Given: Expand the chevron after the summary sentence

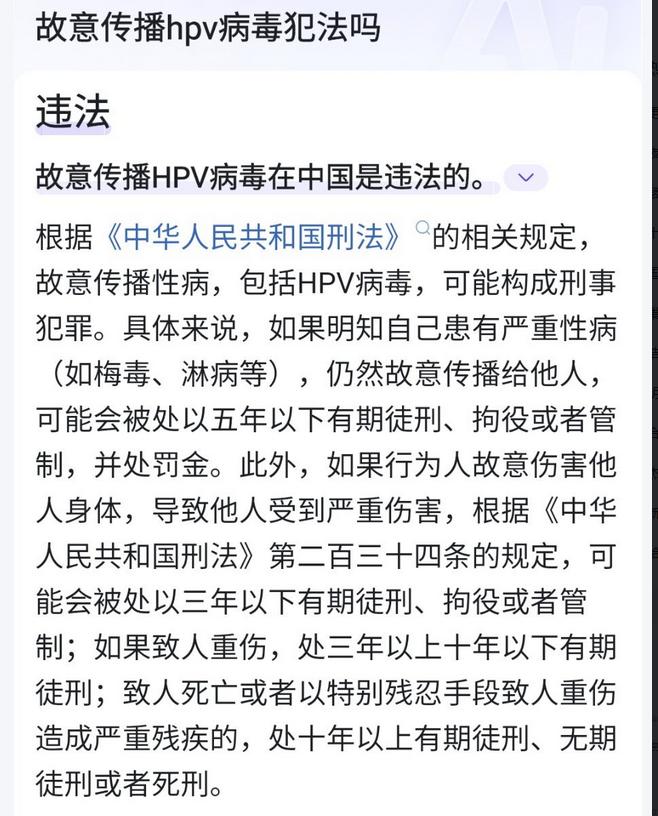Looking at the screenshot, I should point(526,177).
